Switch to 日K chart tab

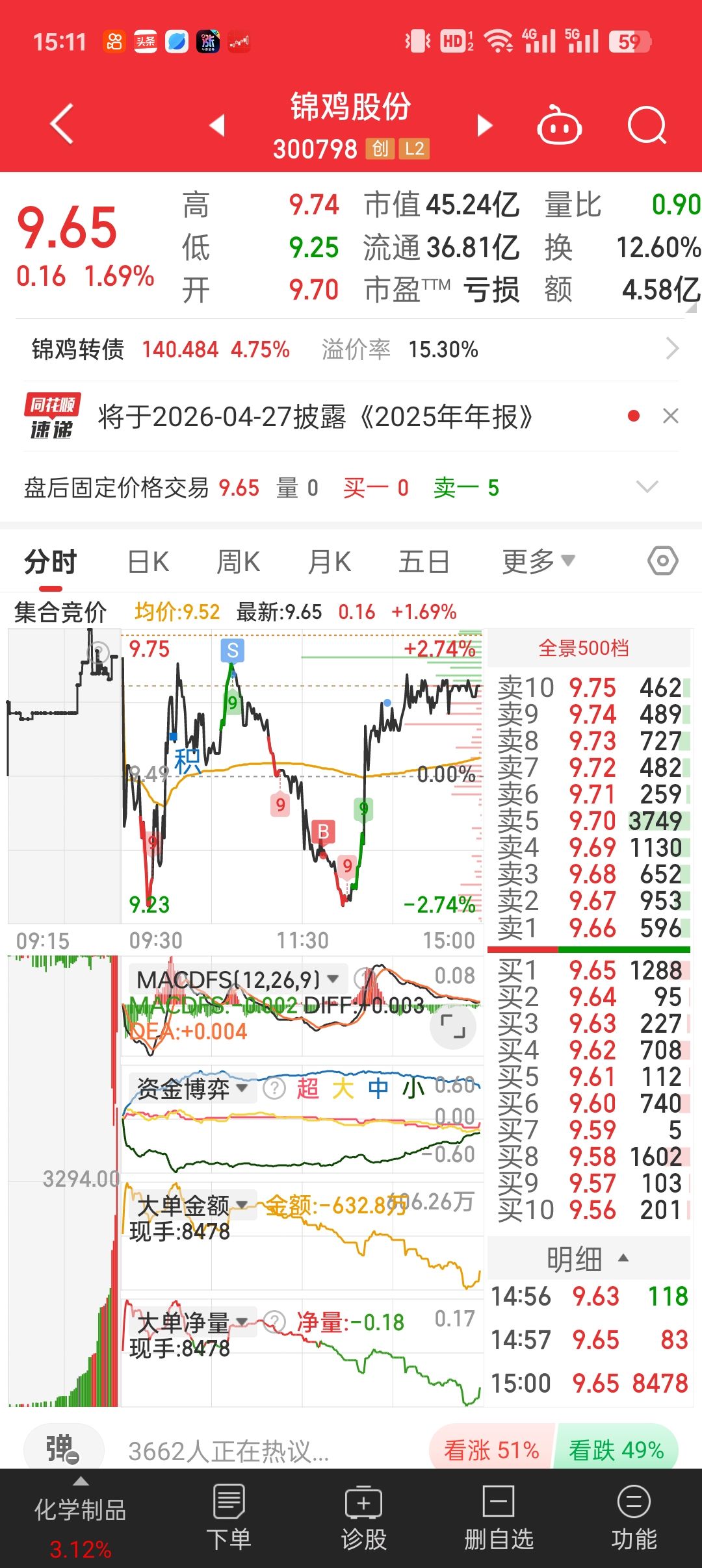[x=148, y=562]
